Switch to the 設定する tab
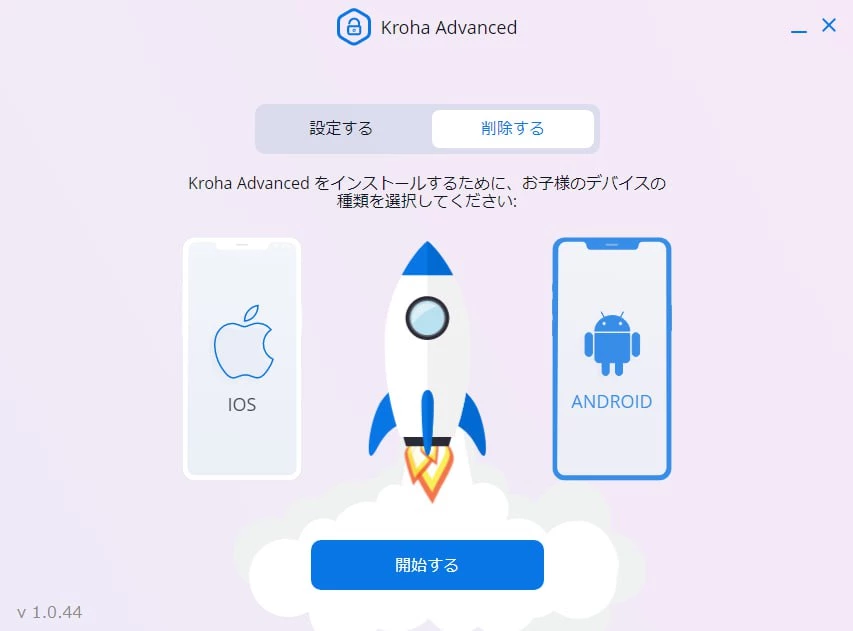Screen dimensions: 853x631 tap(341, 129)
